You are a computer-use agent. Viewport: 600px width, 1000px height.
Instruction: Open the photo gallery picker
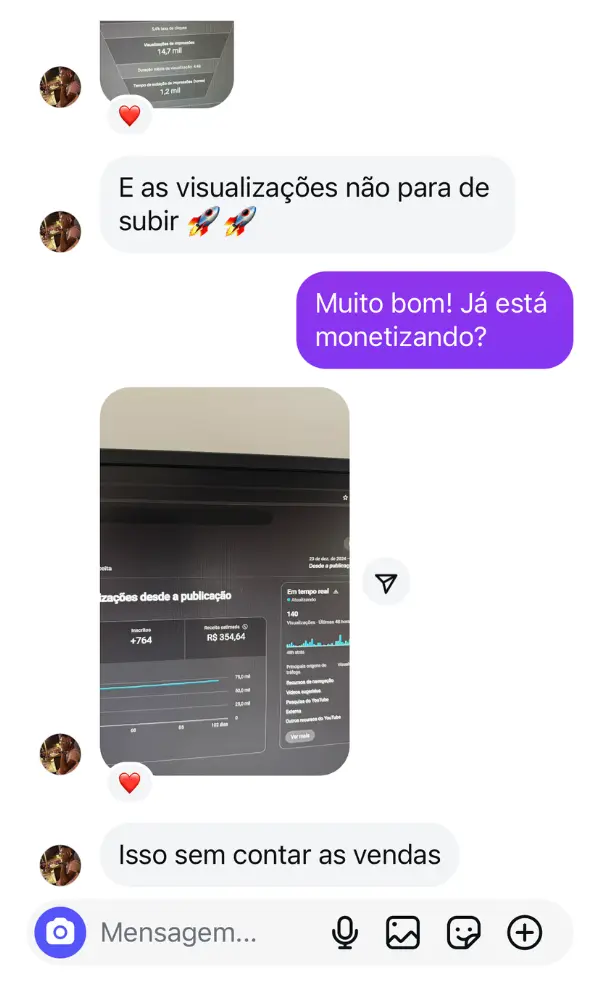tap(403, 933)
